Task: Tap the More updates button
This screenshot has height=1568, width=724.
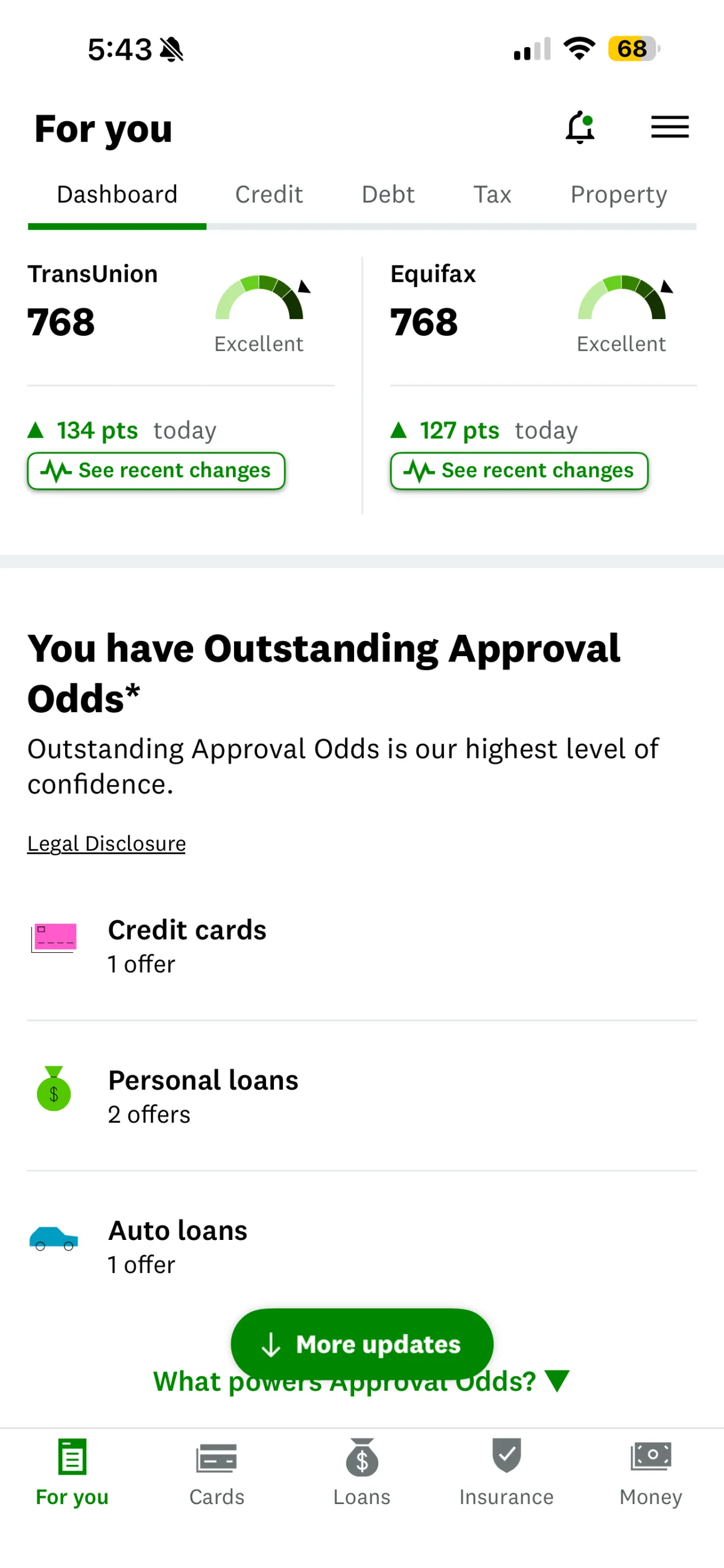Action: [361, 1344]
